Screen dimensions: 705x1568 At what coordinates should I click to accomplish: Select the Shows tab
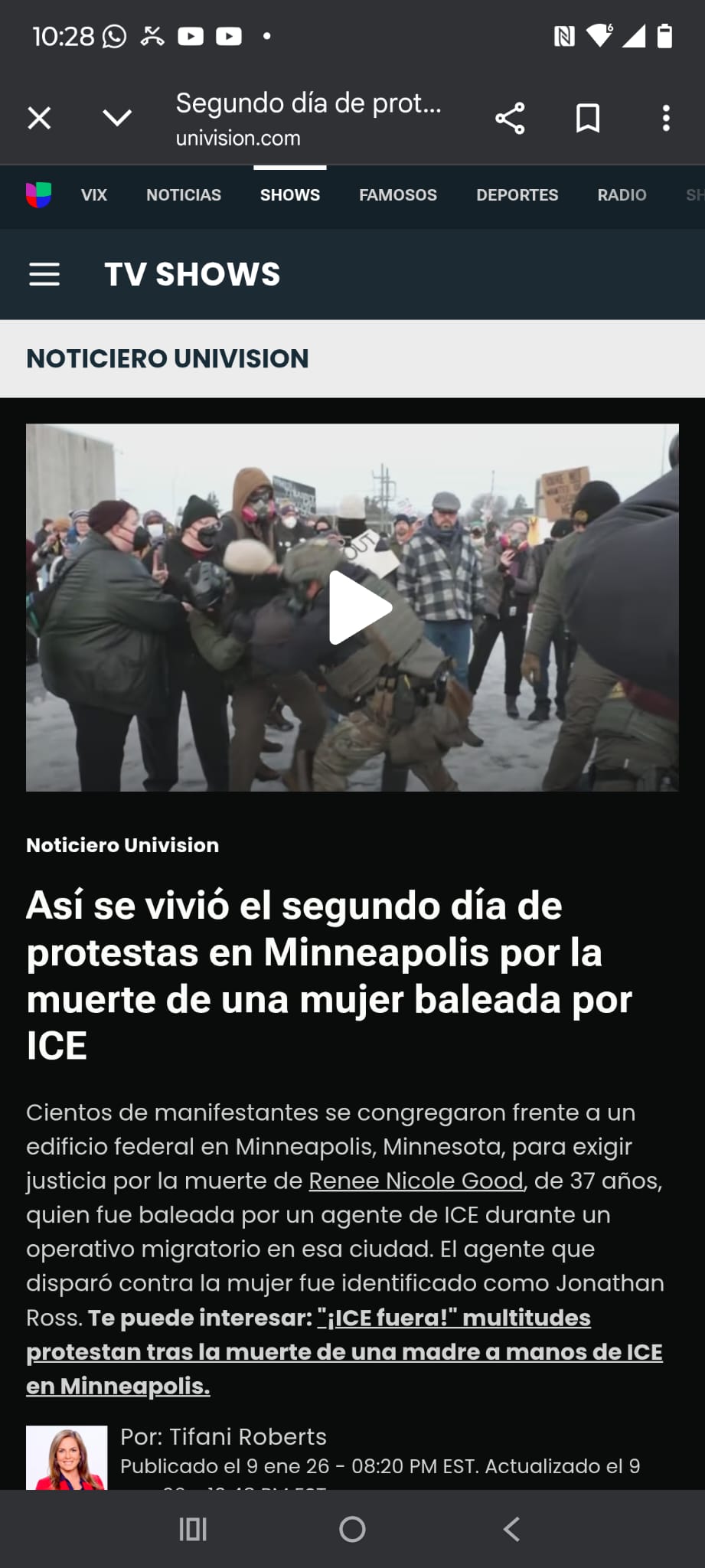click(290, 195)
